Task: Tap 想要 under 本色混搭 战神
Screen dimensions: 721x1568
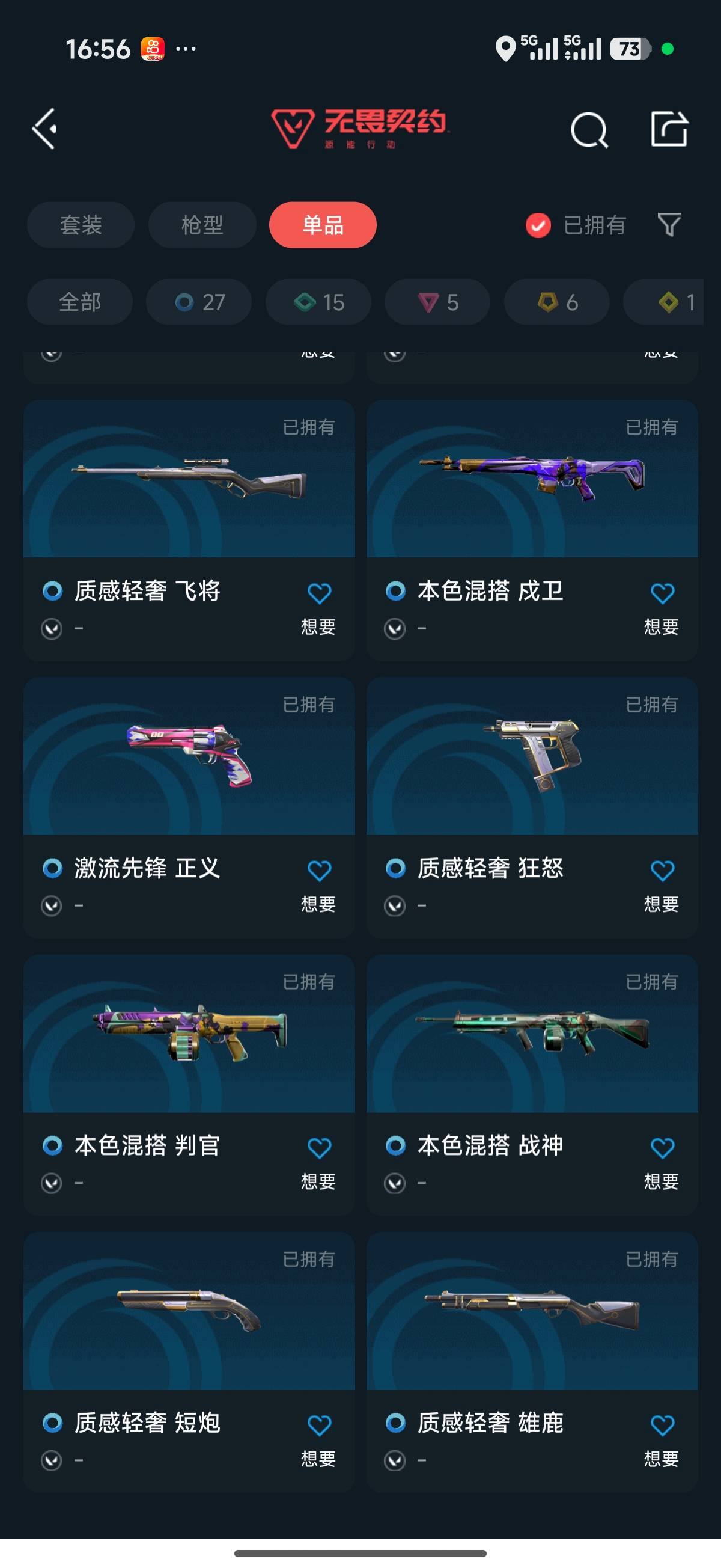Action: [x=662, y=1181]
